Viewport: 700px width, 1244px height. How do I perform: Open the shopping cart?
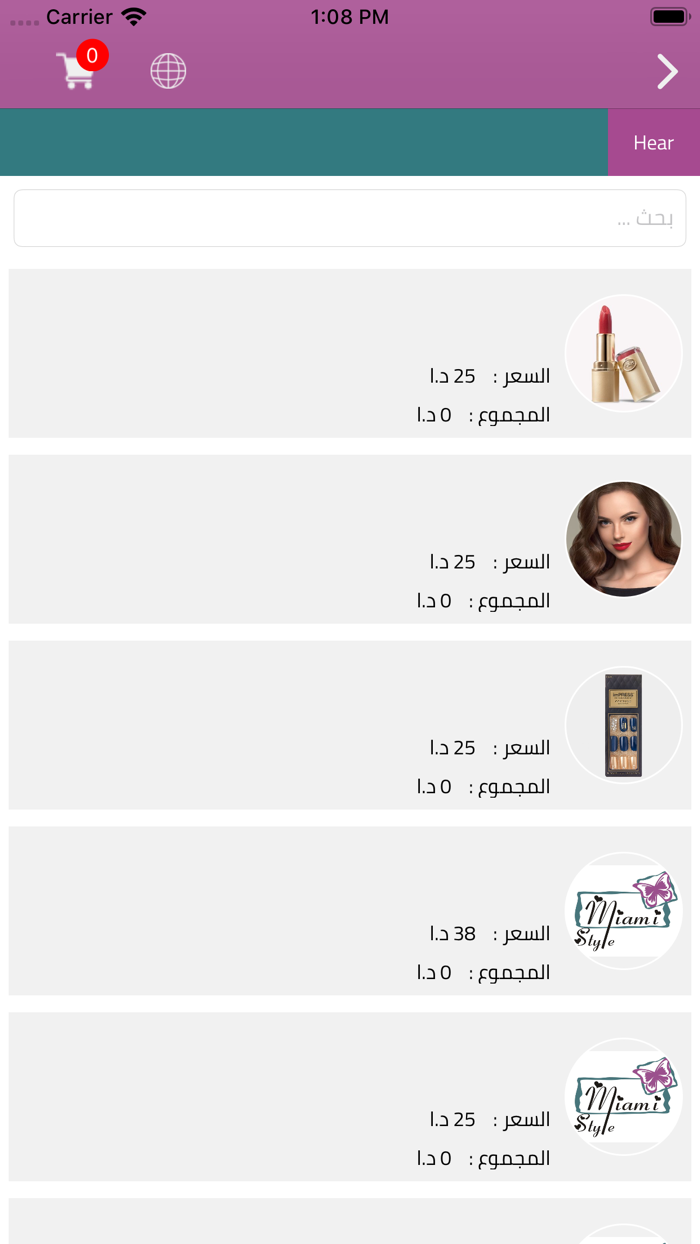(78, 70)
